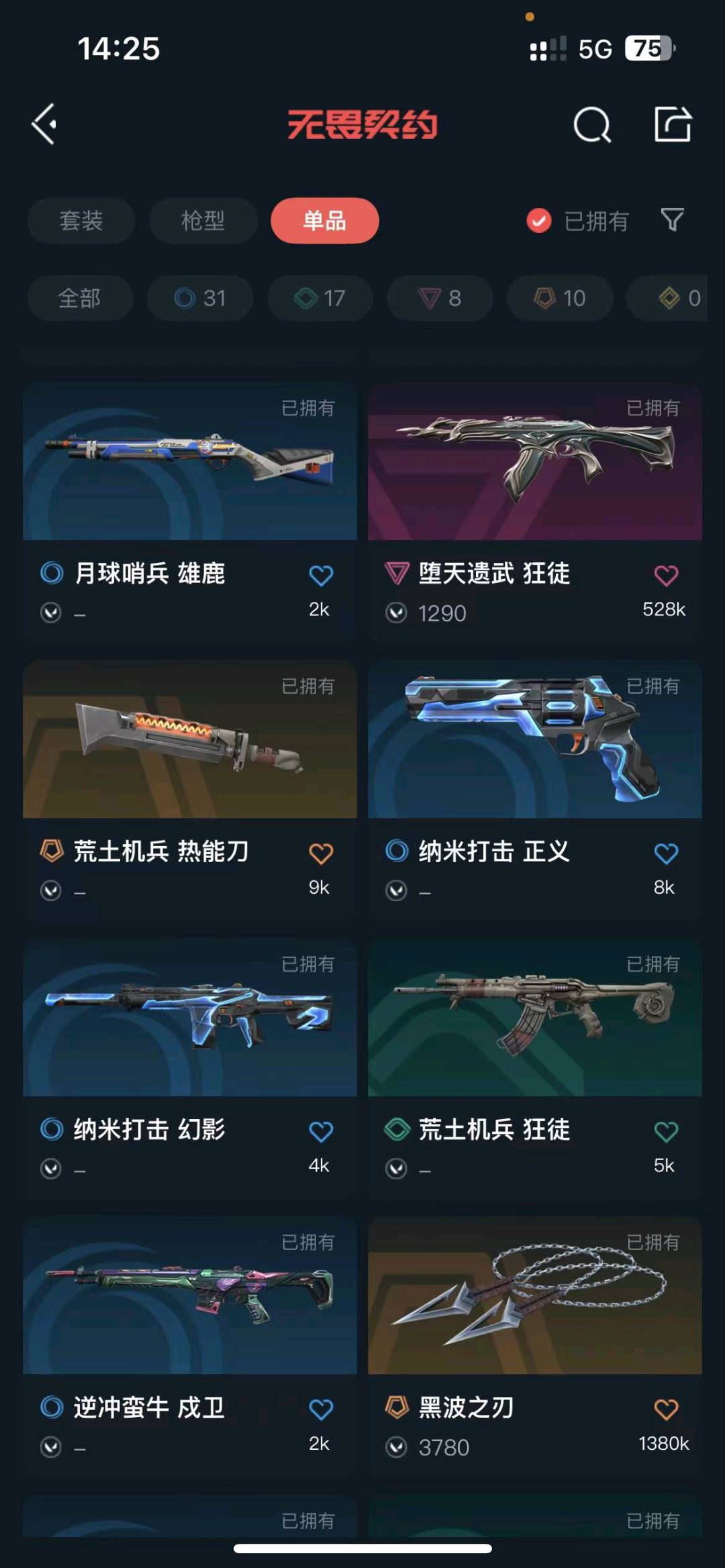This screenshot has width=725, height=1568.
Task: Filter by the blue tier chip showing 31
Action: coord(200,298)
